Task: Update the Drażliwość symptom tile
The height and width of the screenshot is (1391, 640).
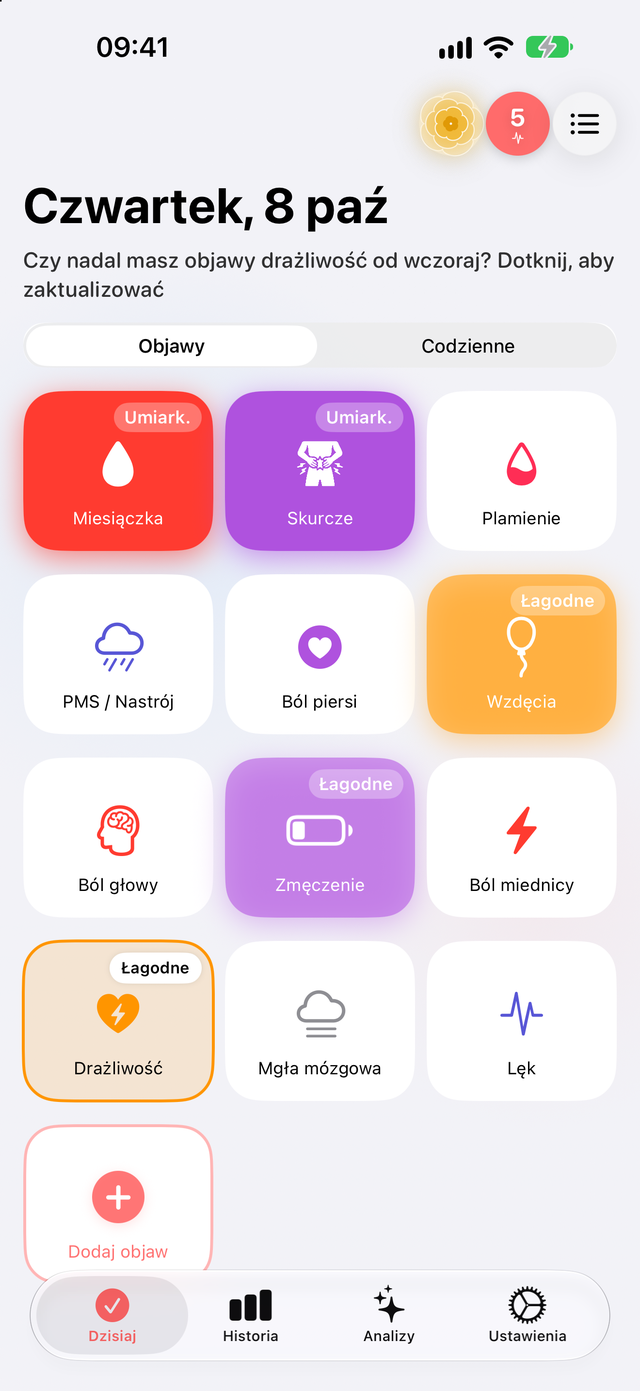Action: tap(118, 1020)
